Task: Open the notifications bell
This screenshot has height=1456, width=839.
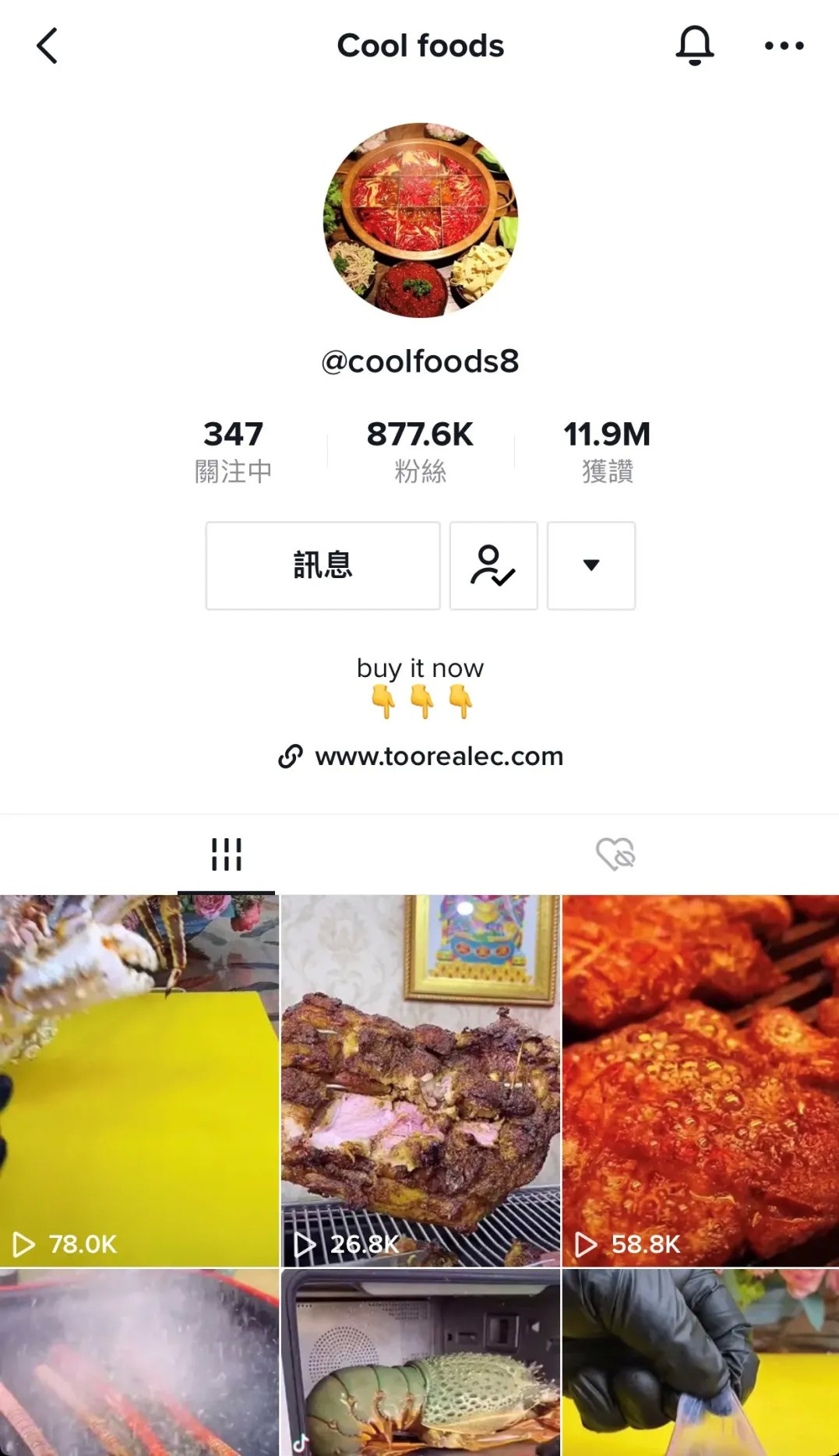Action: pos(694,45)
